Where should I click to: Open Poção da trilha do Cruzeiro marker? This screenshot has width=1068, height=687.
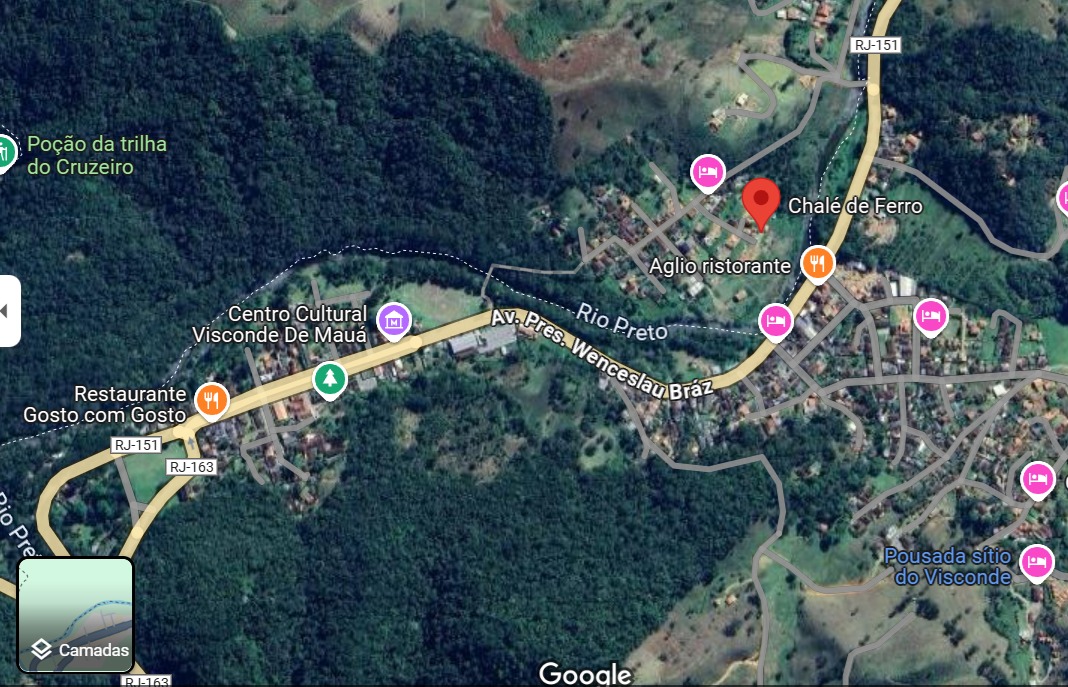5,152
